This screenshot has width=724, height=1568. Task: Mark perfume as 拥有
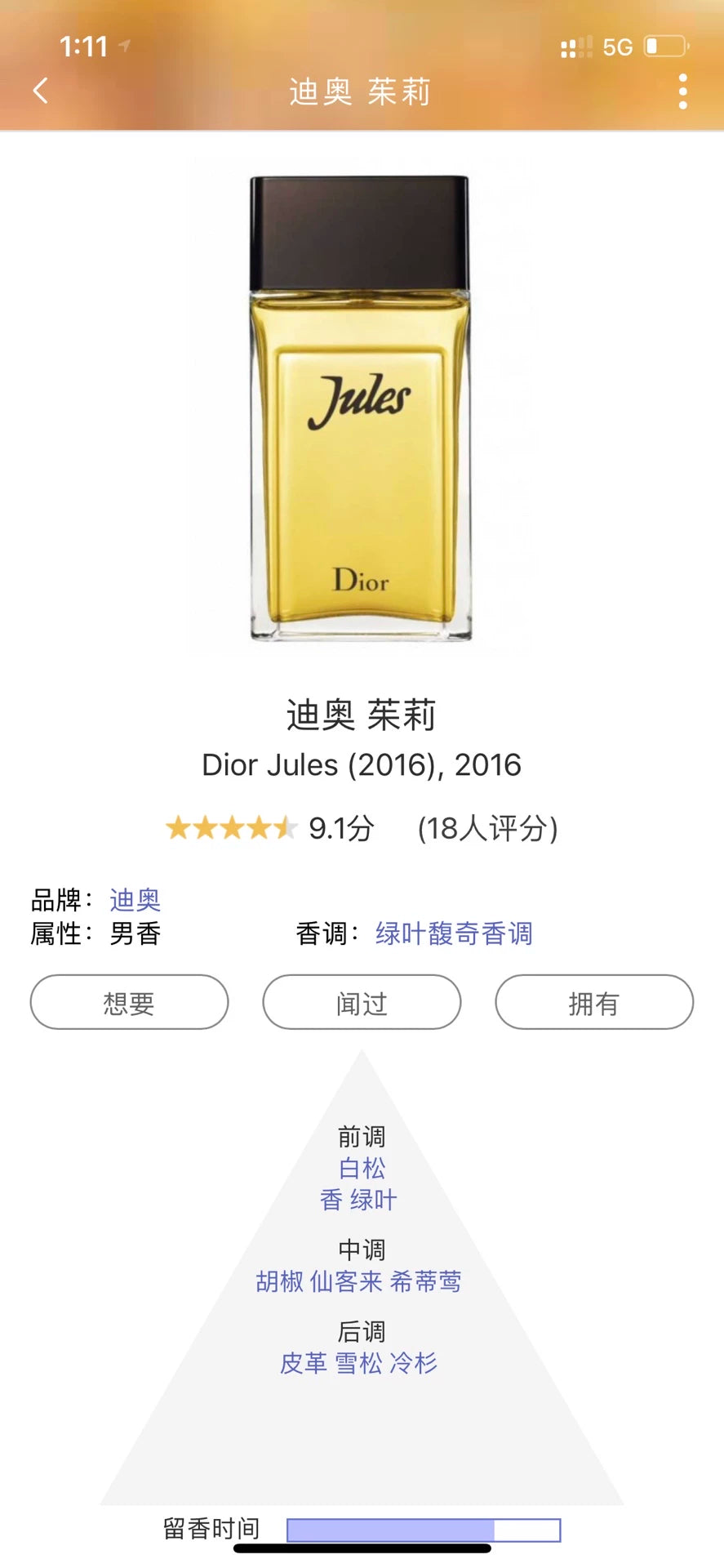click(593, 1002)
